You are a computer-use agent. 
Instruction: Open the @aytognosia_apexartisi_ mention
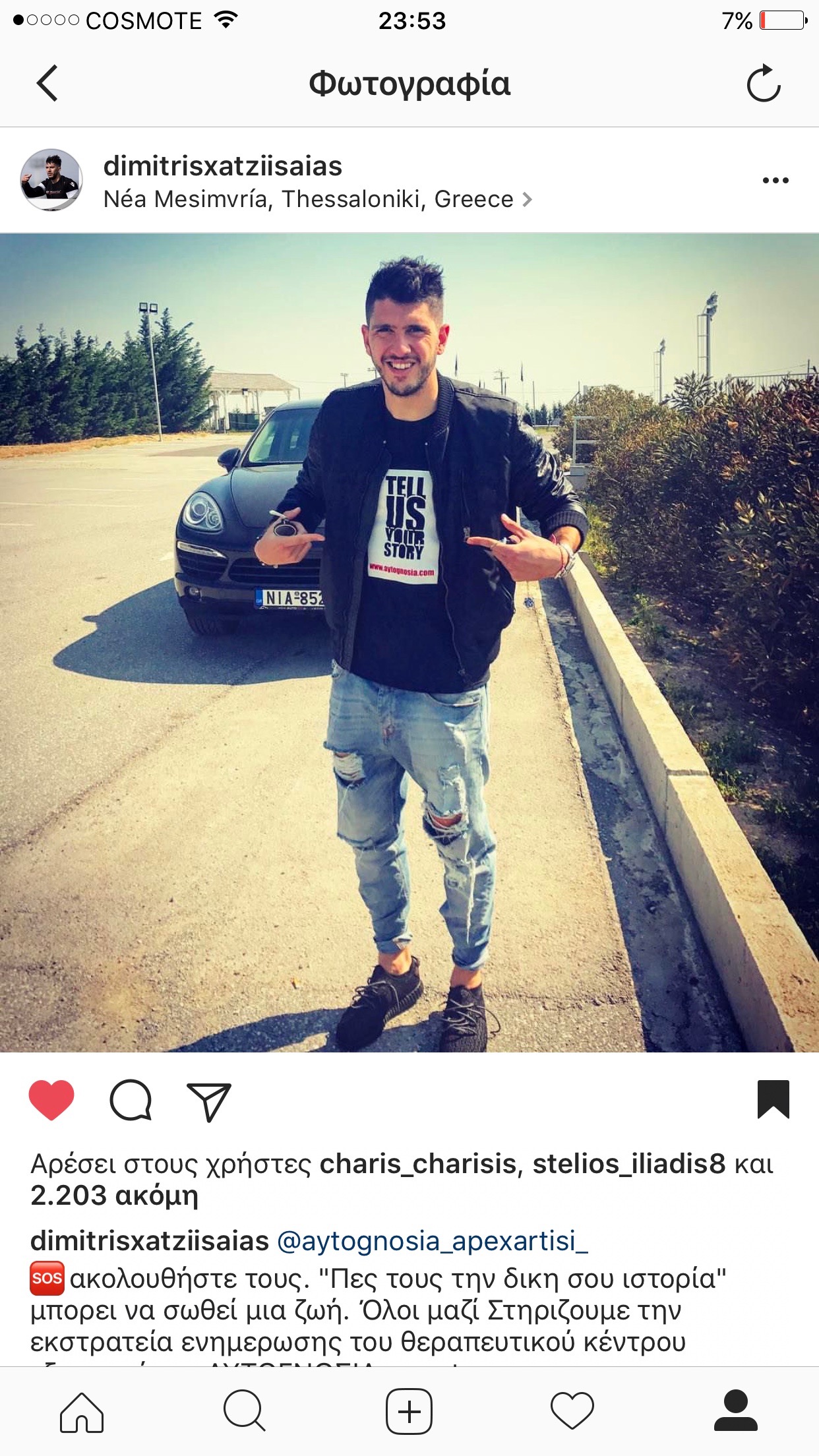pyautogui.click(x=433, y=1241)
